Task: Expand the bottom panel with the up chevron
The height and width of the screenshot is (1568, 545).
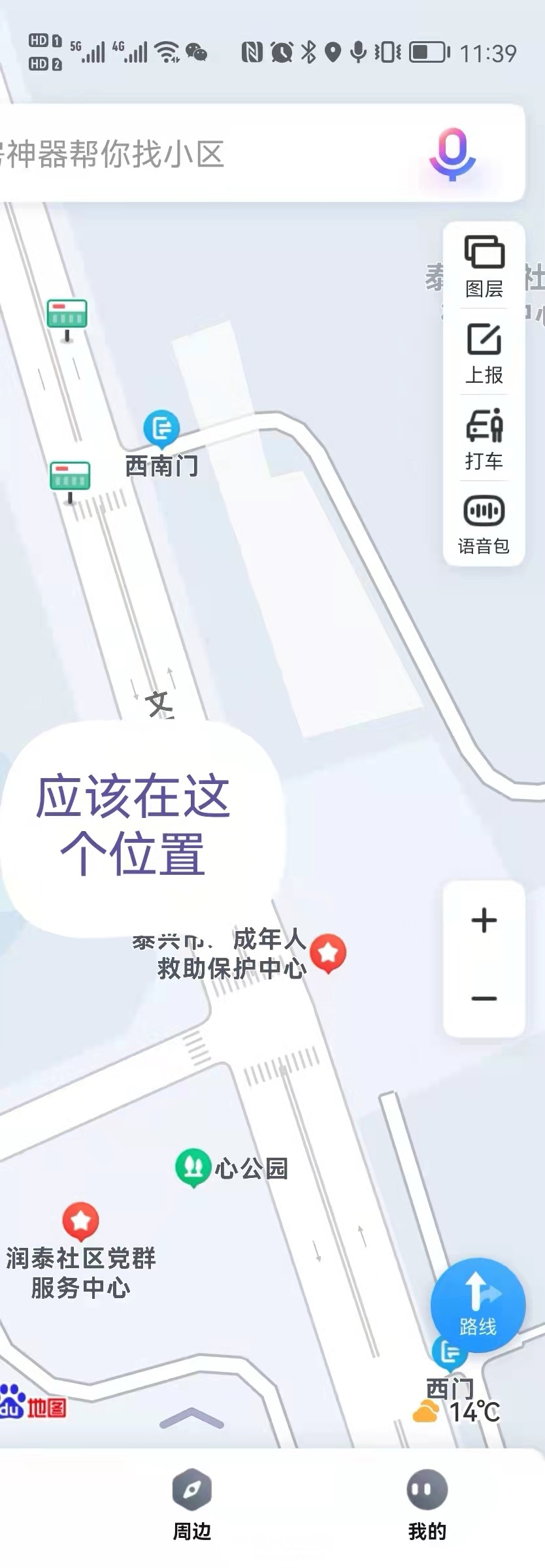Action: pos(191,1418)
